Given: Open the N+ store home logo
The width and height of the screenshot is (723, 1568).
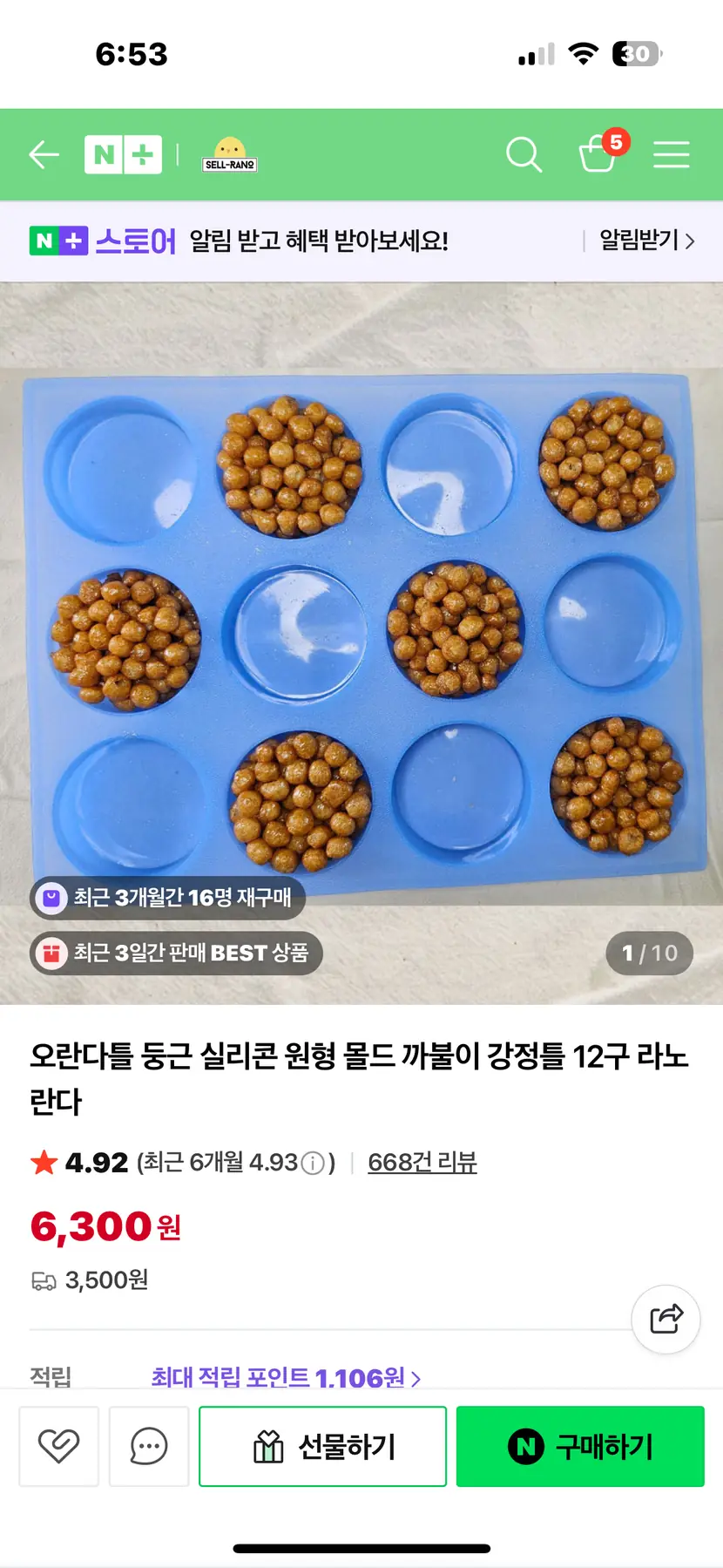Looking at the screenshot, I should click(123, 155).
